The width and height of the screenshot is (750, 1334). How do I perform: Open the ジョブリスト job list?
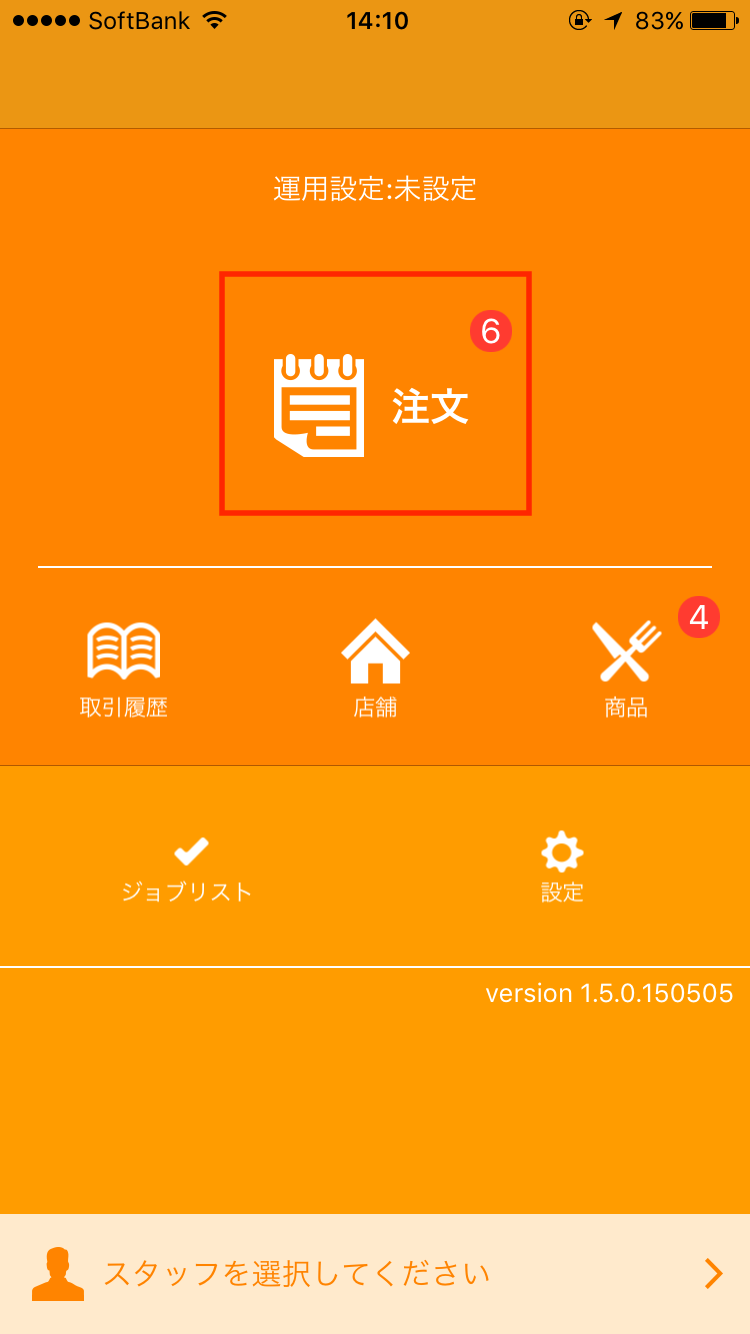point(187,868)
